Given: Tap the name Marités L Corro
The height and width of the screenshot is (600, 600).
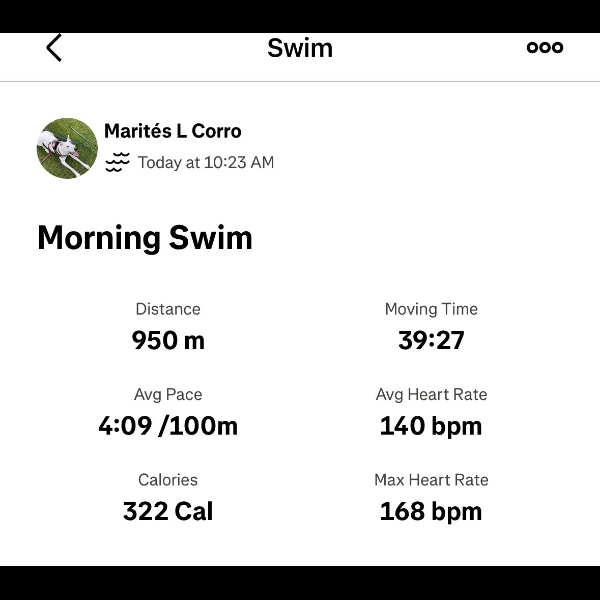Looking at the screenshot, I should pyautogui.click(x=172, y=131).
